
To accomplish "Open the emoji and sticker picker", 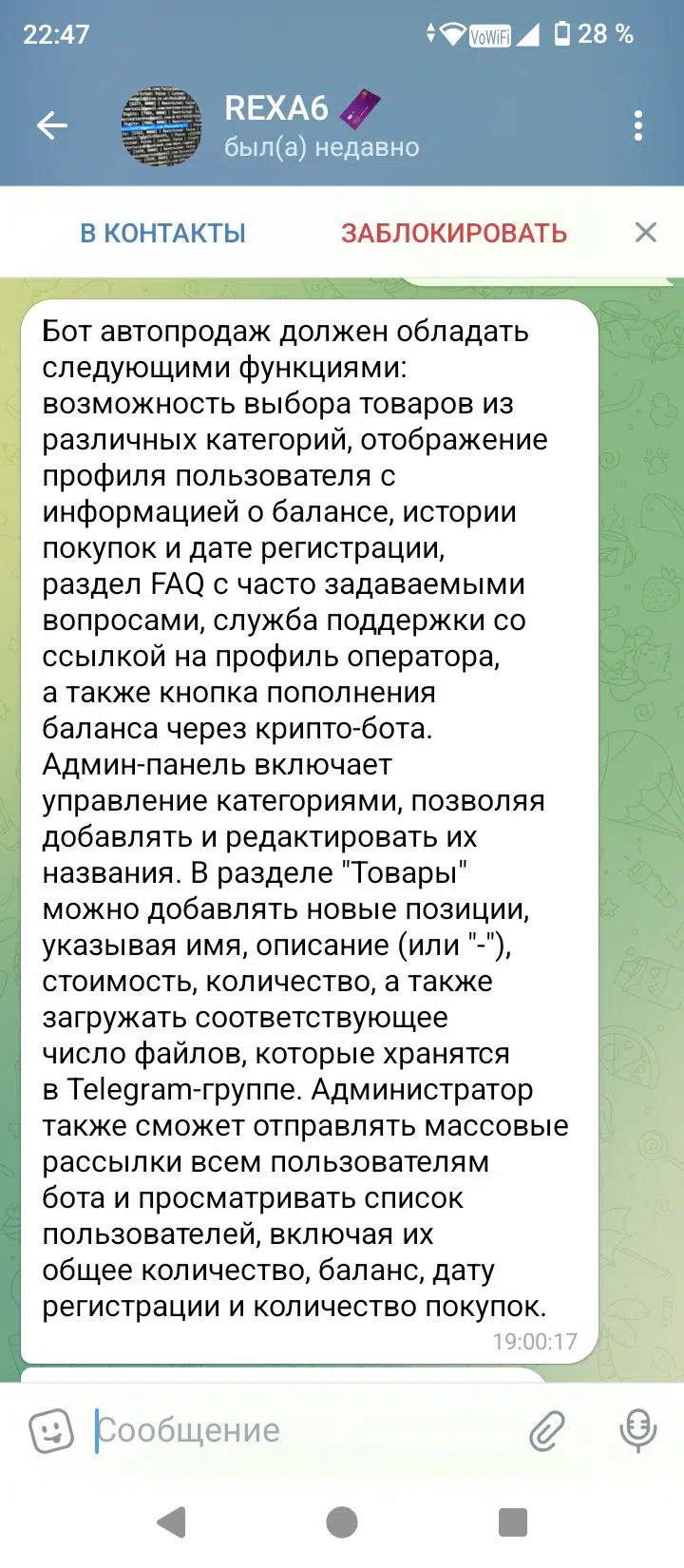I will tap(51, 1430).
